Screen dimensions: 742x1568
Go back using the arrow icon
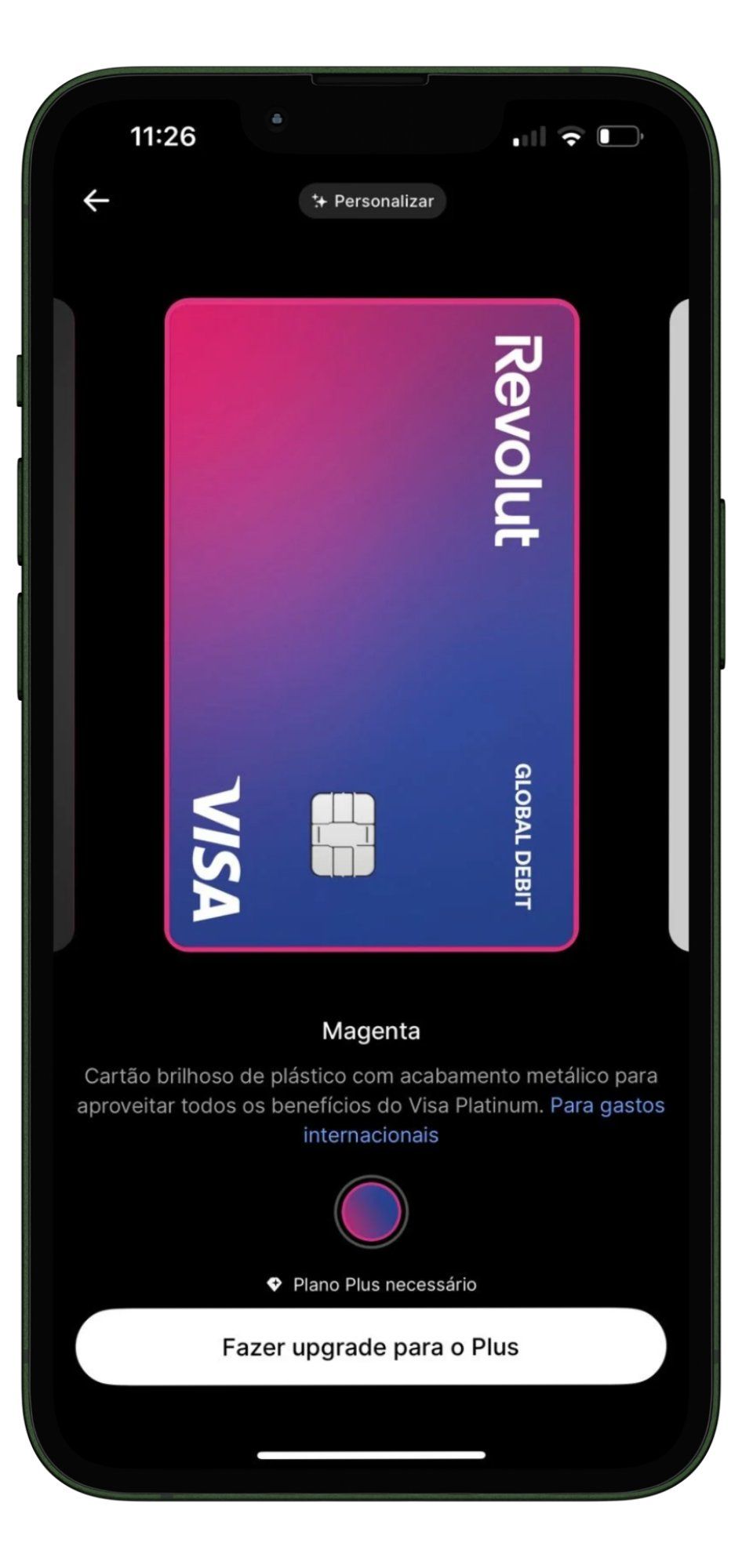(96, 201)
